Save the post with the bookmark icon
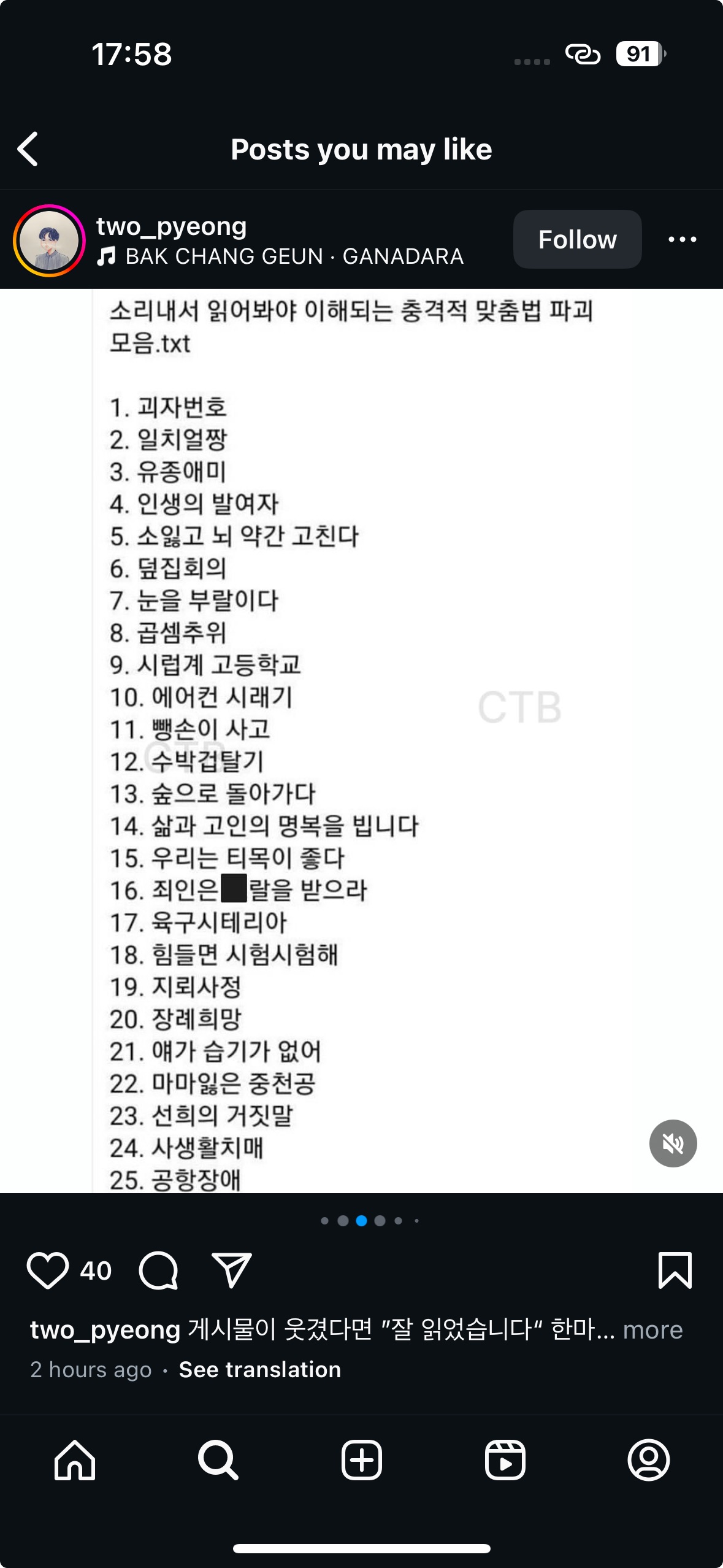This screenshot has height=1568, width=723. click(x=675, y=1270)
